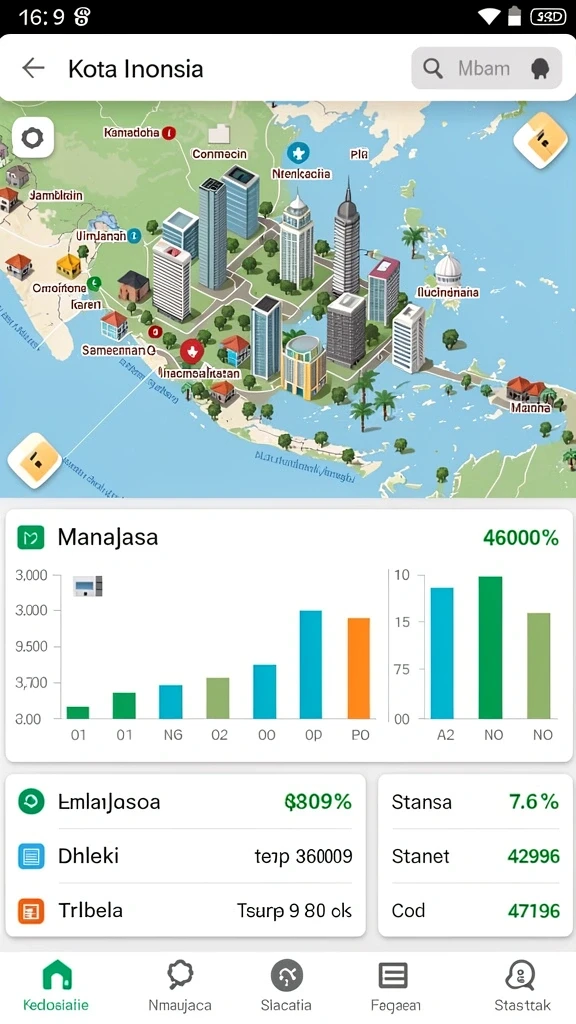The height and width of the screenshot is (1024, 576).
Task: Open the Trlbela row
Action: click(185, 910)
